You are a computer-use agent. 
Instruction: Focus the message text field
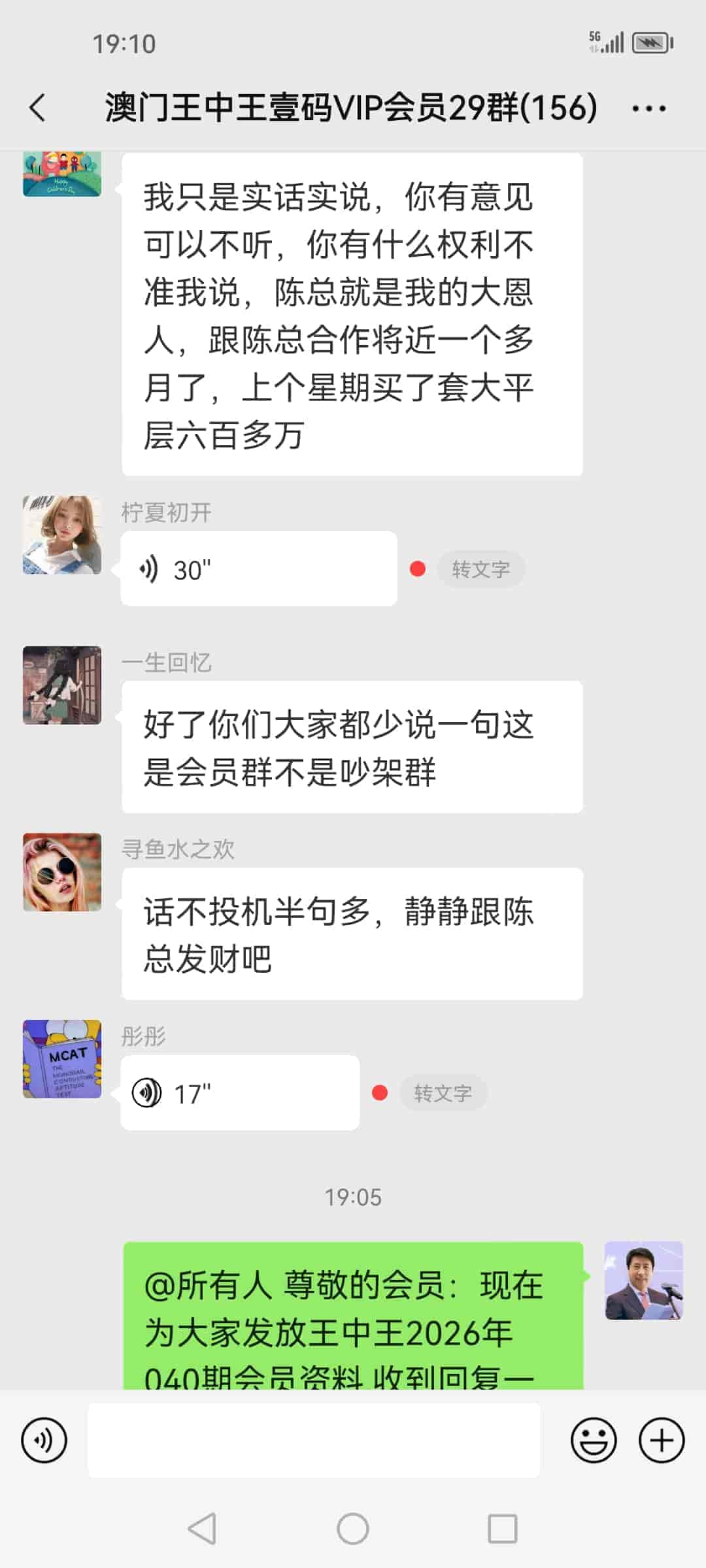click(x=314, y=1440)
